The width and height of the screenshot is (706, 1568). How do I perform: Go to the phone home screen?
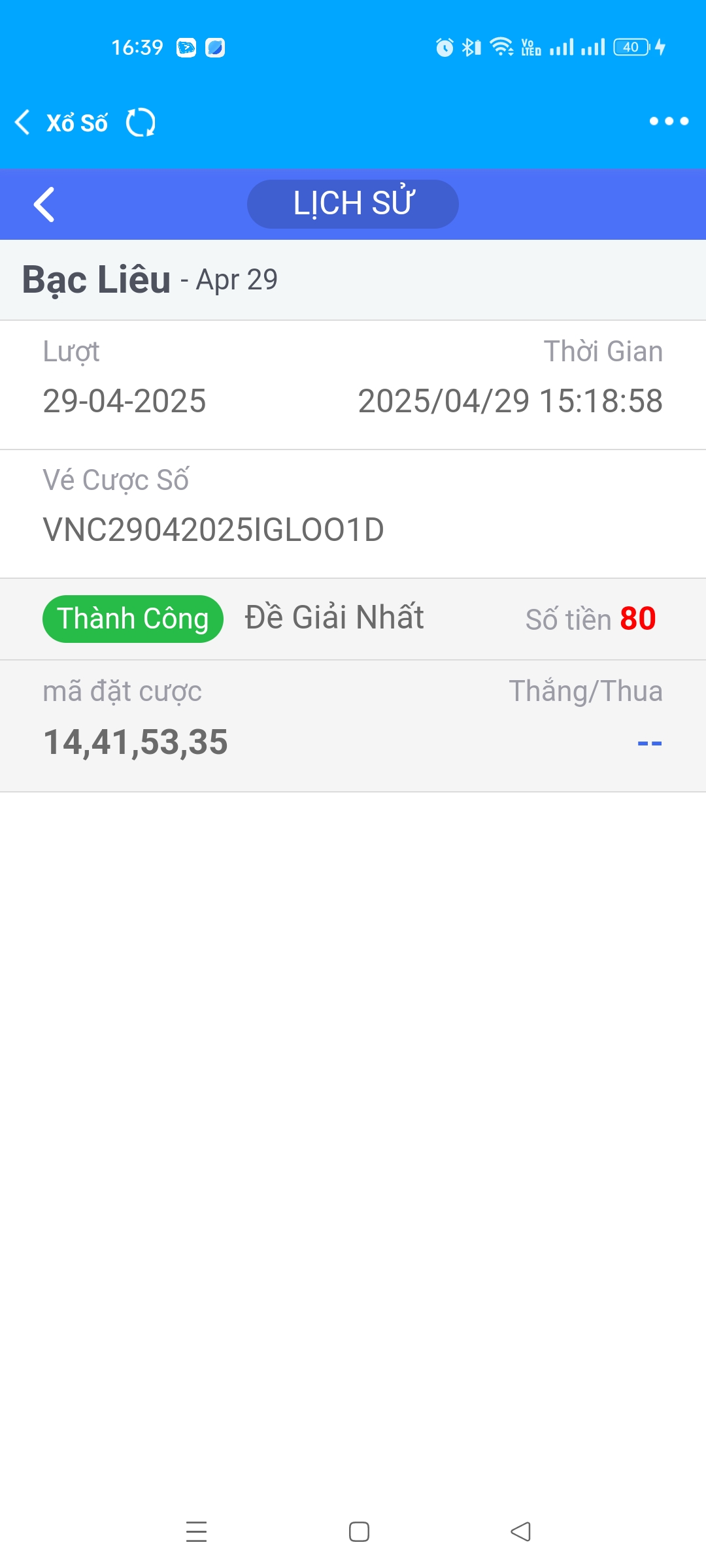[359, 1531]
